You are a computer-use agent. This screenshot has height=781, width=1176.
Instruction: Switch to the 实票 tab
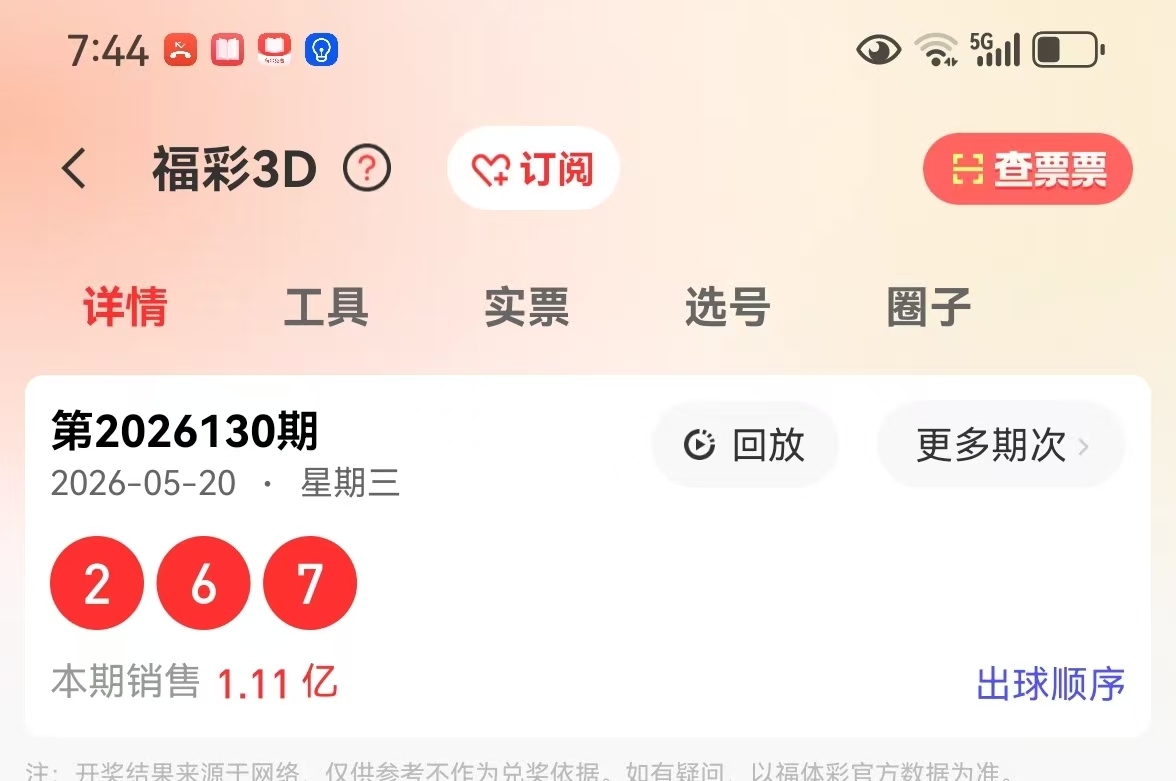(526, 307)
